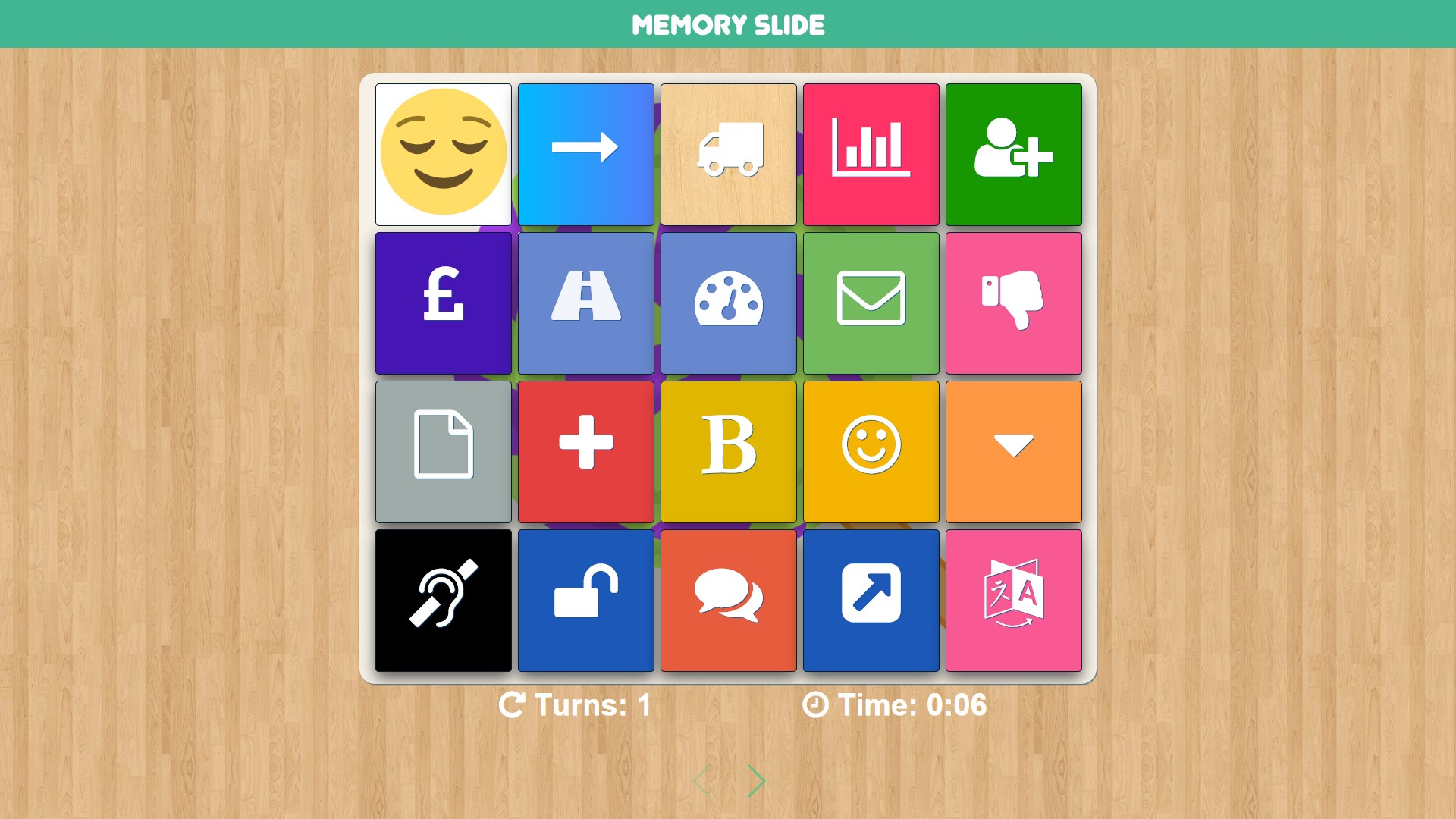This screenshot has height=819, width=1456.
Task: Tap the outlined smiley face tile
Action: point(871,451)
